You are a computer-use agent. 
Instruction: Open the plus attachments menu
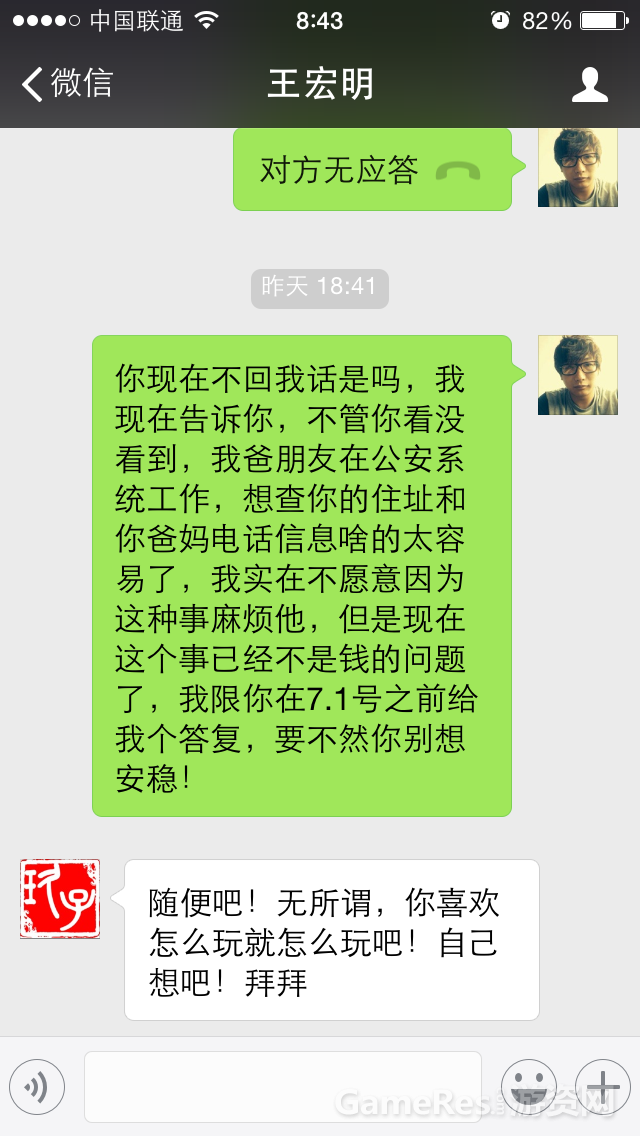[602, 1087]
